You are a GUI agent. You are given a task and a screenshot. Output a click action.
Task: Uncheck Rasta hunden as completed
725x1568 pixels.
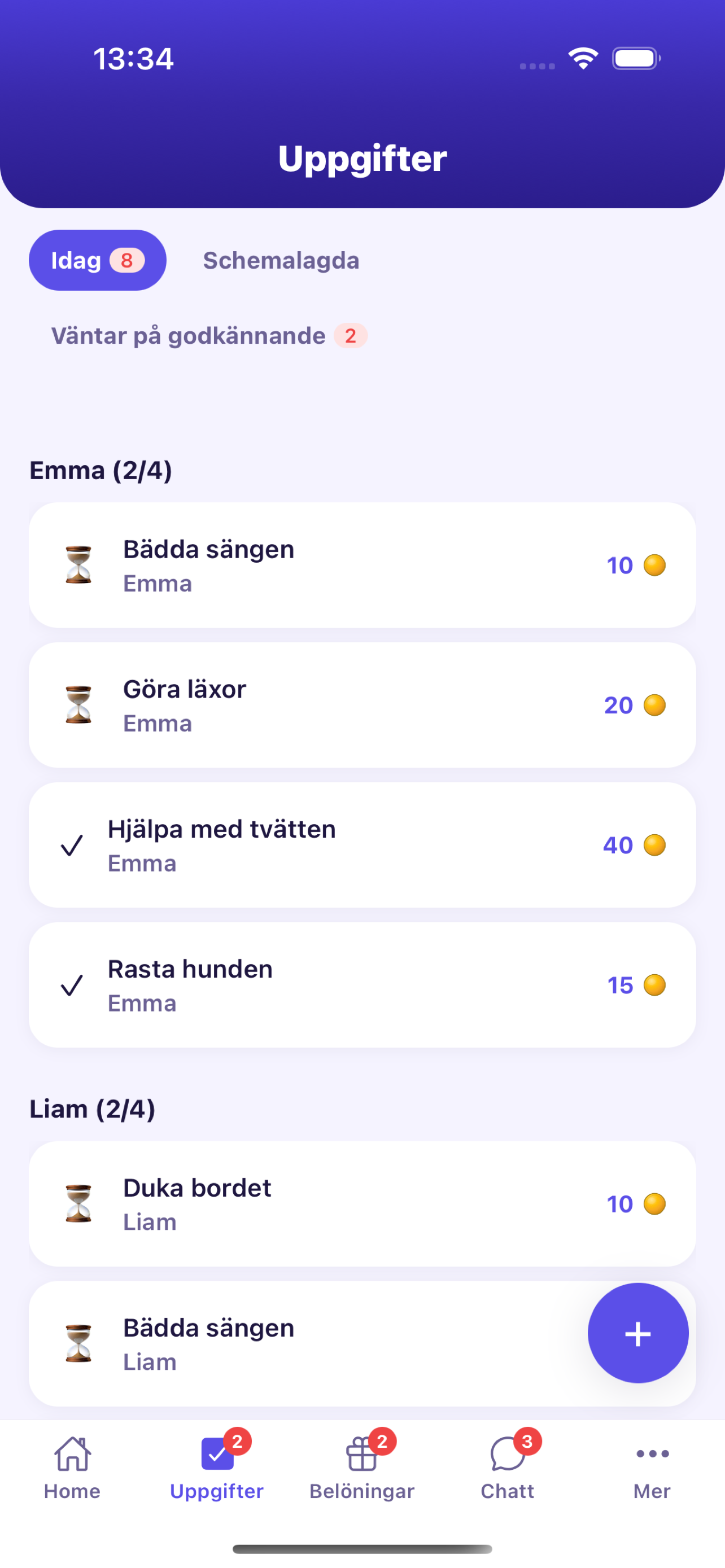click(72, 984)
